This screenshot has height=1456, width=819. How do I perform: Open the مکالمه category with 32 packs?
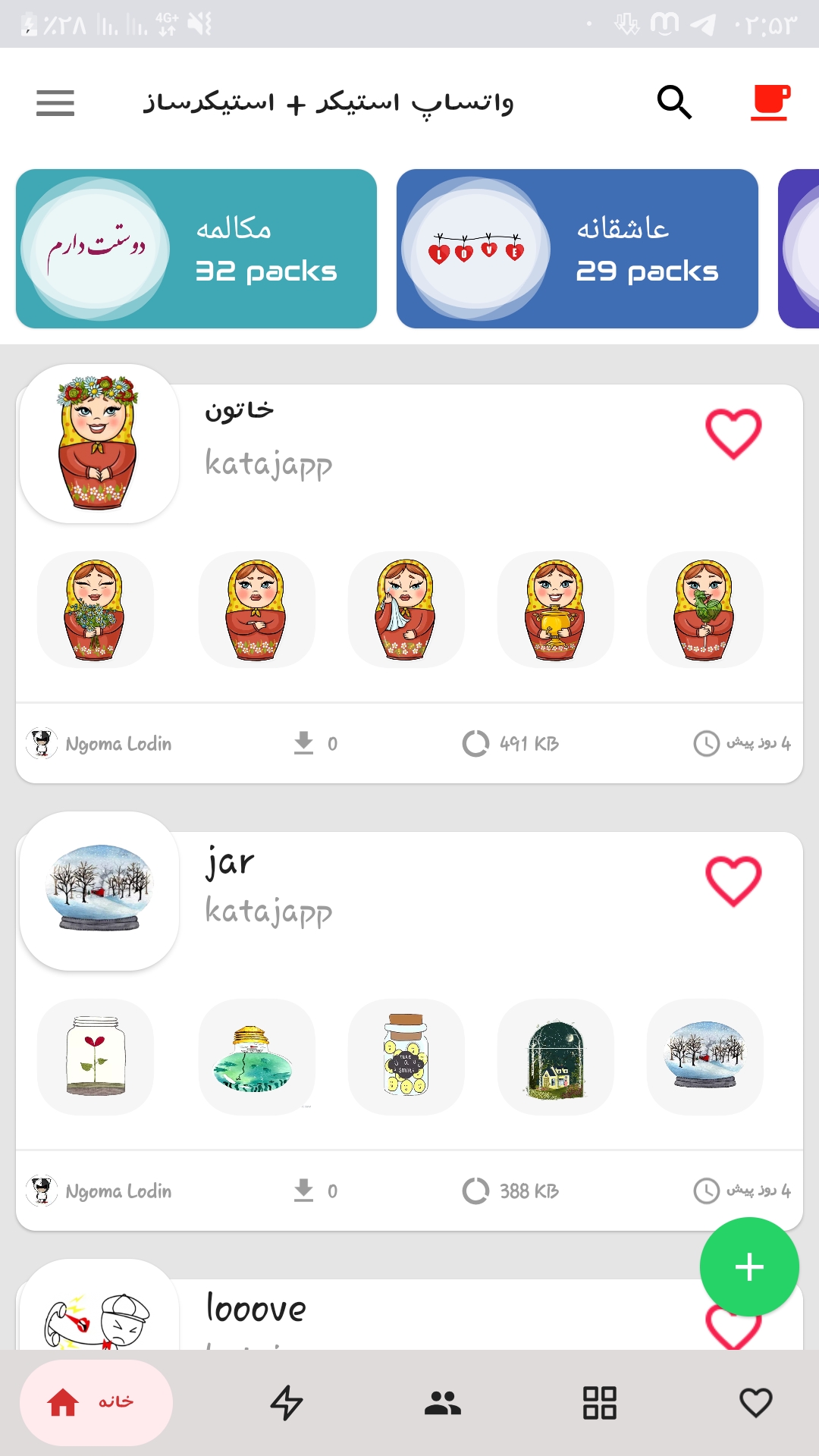[x=196, y=249]
